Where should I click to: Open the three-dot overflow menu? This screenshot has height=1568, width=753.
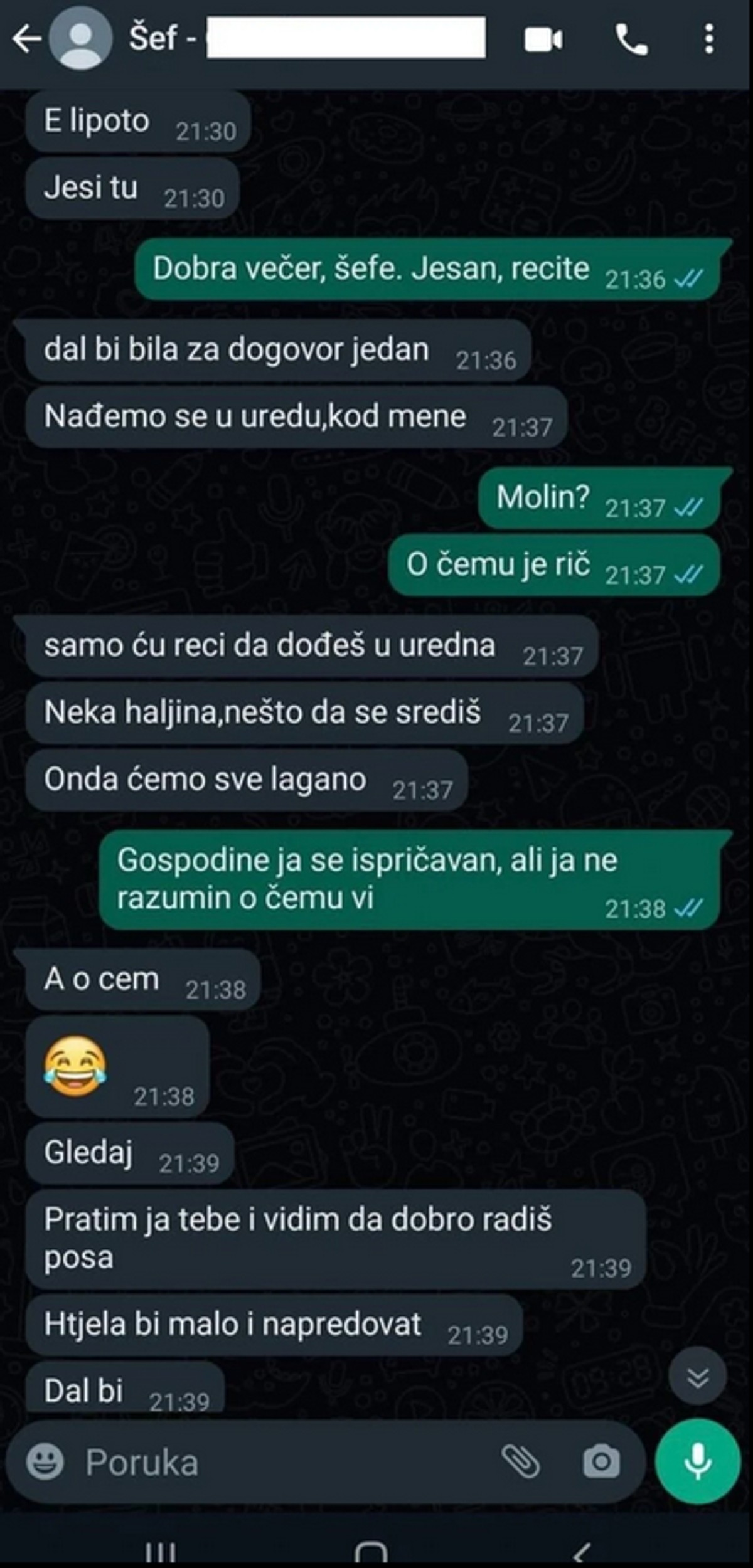[x=709, y=40]
